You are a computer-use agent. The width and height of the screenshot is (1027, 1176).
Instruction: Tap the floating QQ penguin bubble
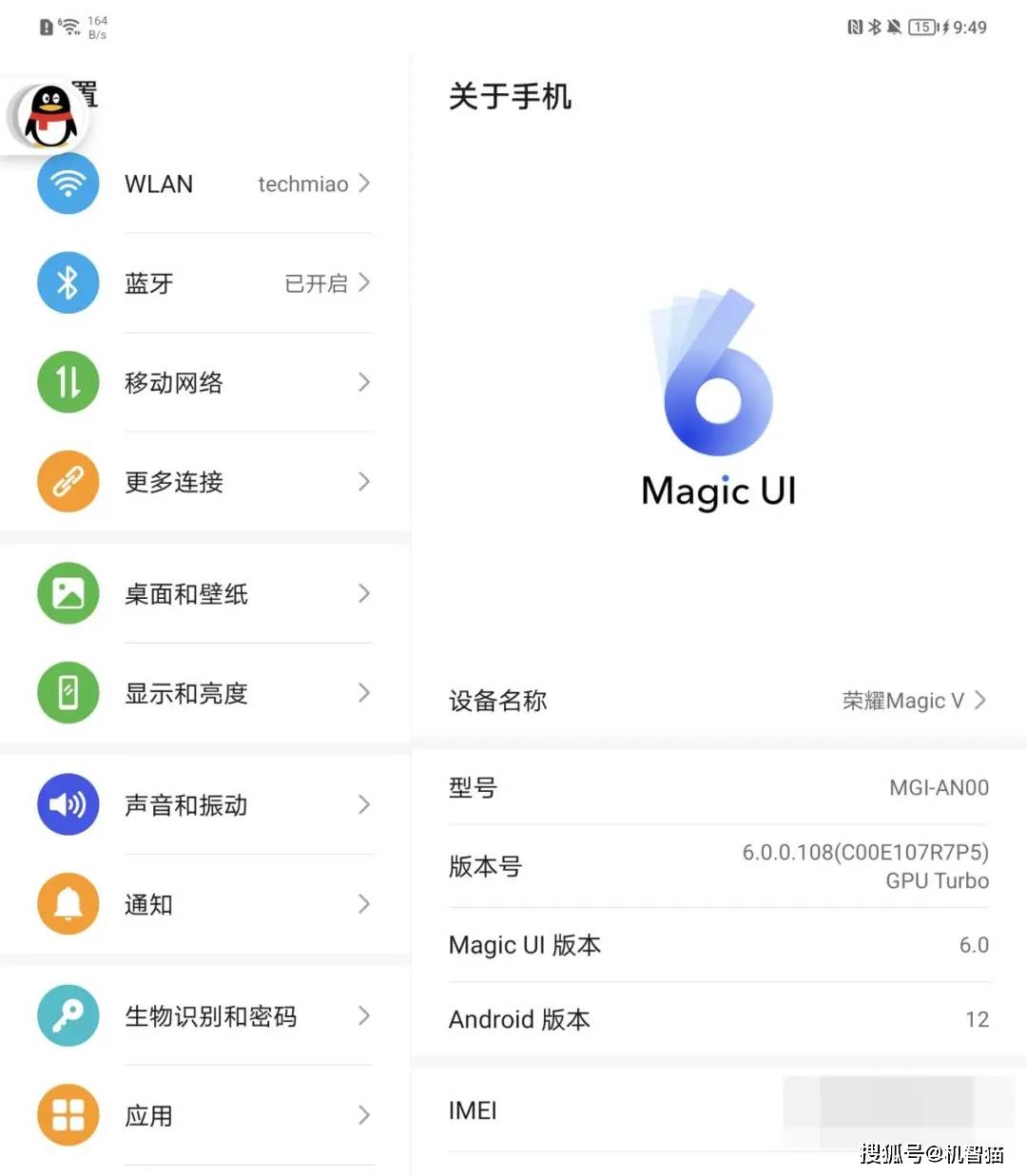click(49, 116)
